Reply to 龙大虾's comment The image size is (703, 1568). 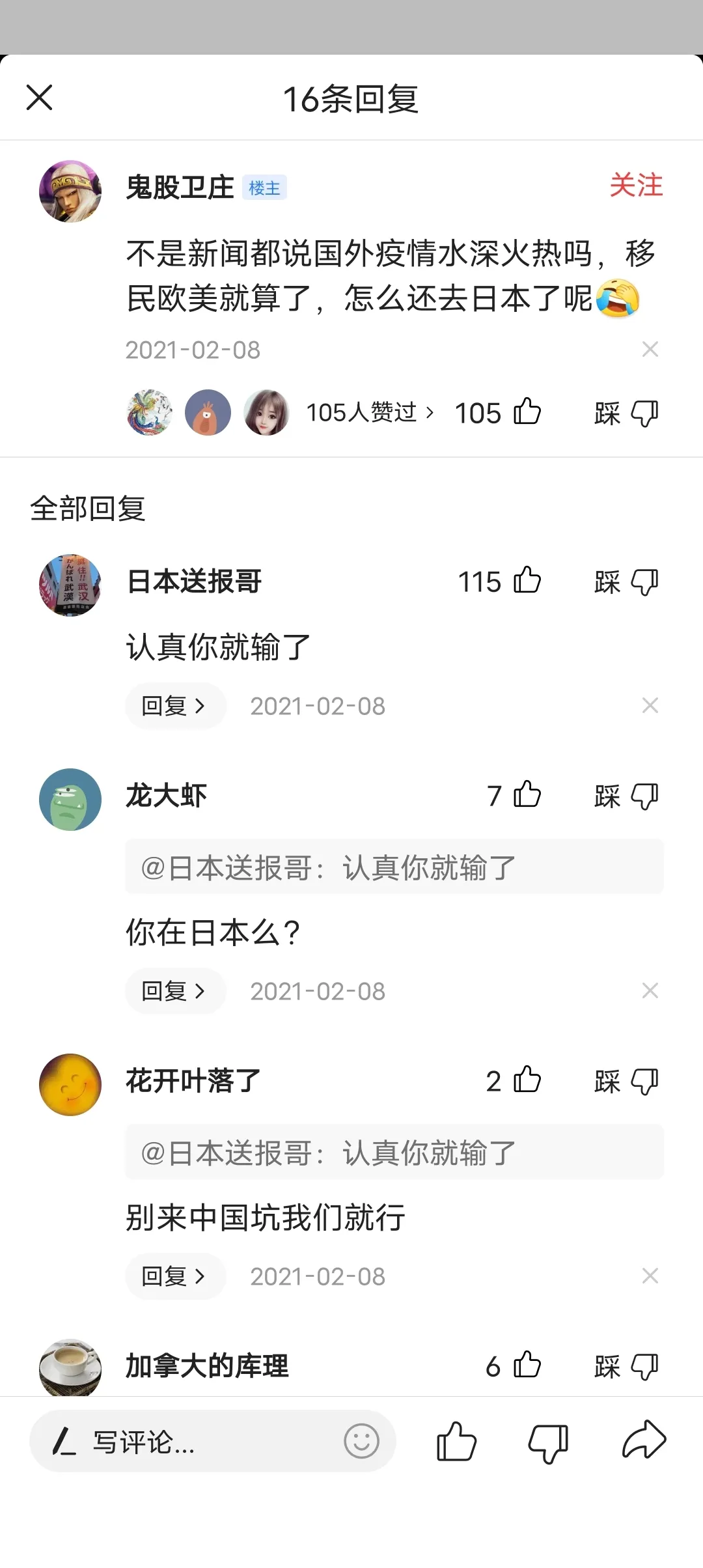click(x=174, y=991)
